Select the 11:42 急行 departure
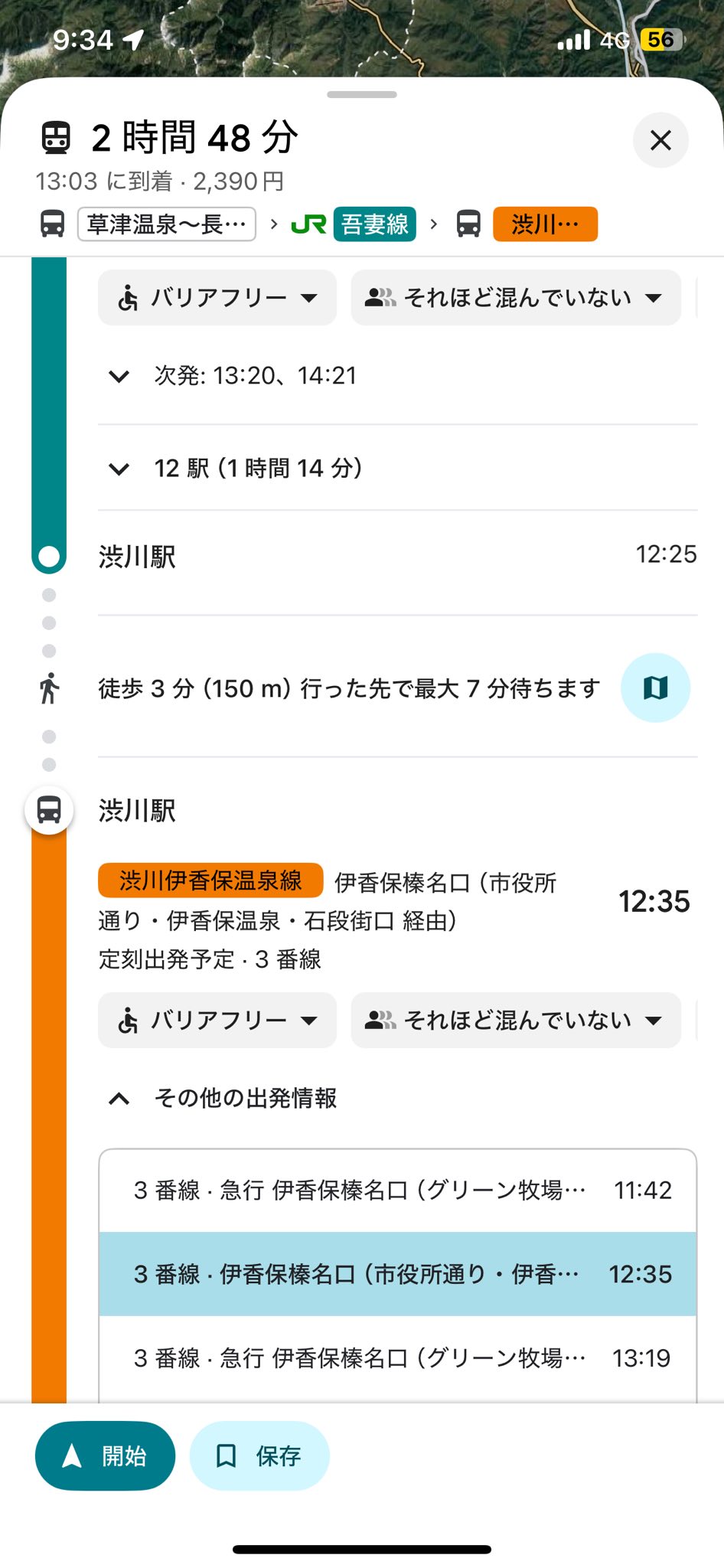The height and width of the screenshot is (1568, 724). pos(398,1191)
